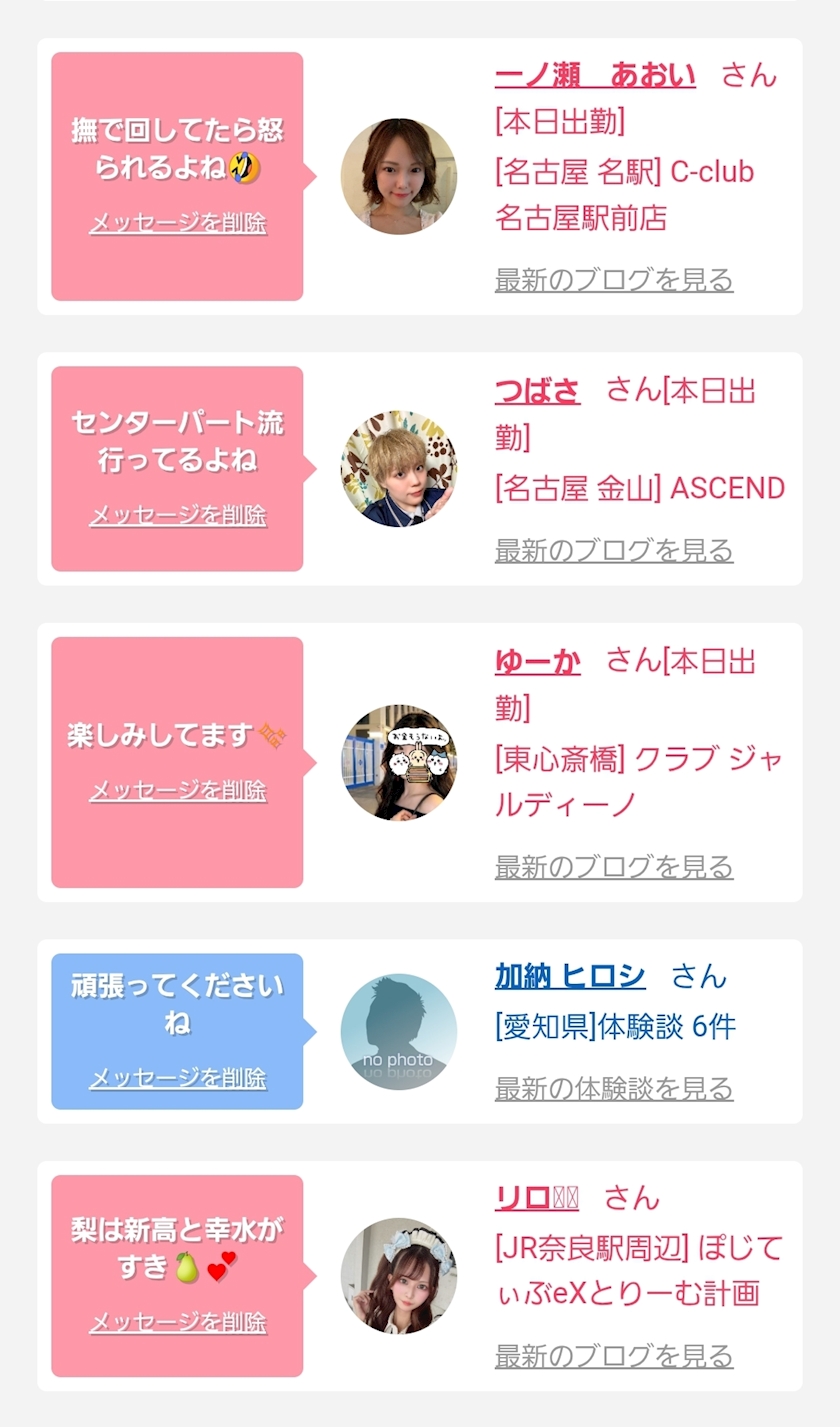840x1427 pixels.
Task: Open 加納 ヒロシ's profile link
Action: click(x=570, y=977)
